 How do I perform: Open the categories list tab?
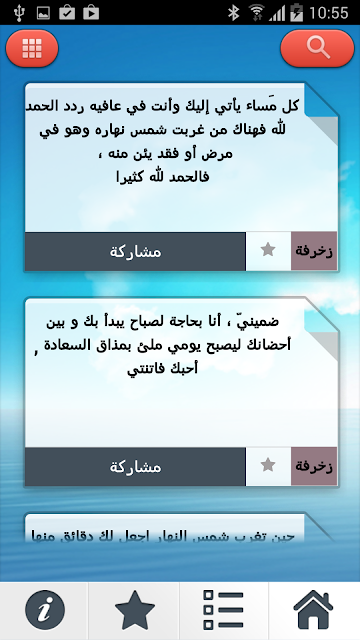click(x=224, y=611)
